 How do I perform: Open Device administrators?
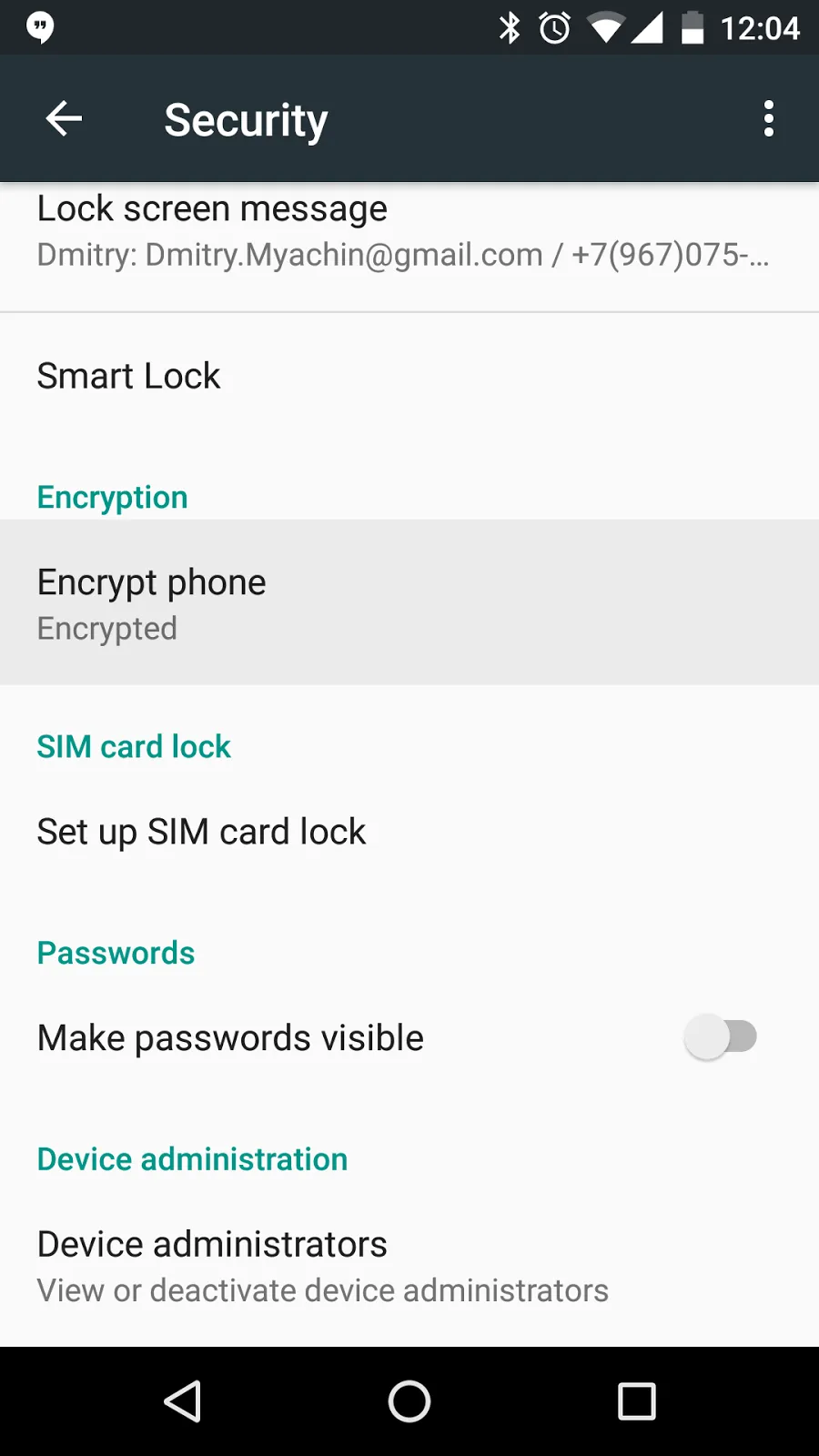point(409,1265)
